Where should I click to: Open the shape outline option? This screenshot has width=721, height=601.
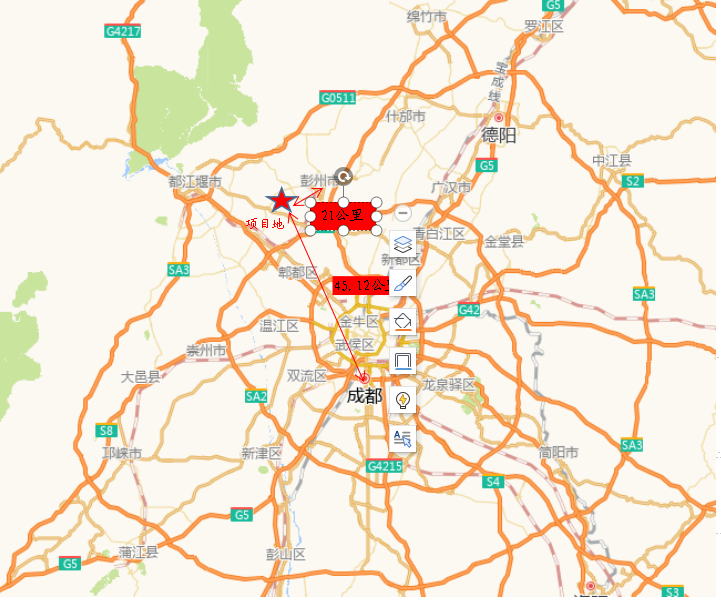point(402,361)
